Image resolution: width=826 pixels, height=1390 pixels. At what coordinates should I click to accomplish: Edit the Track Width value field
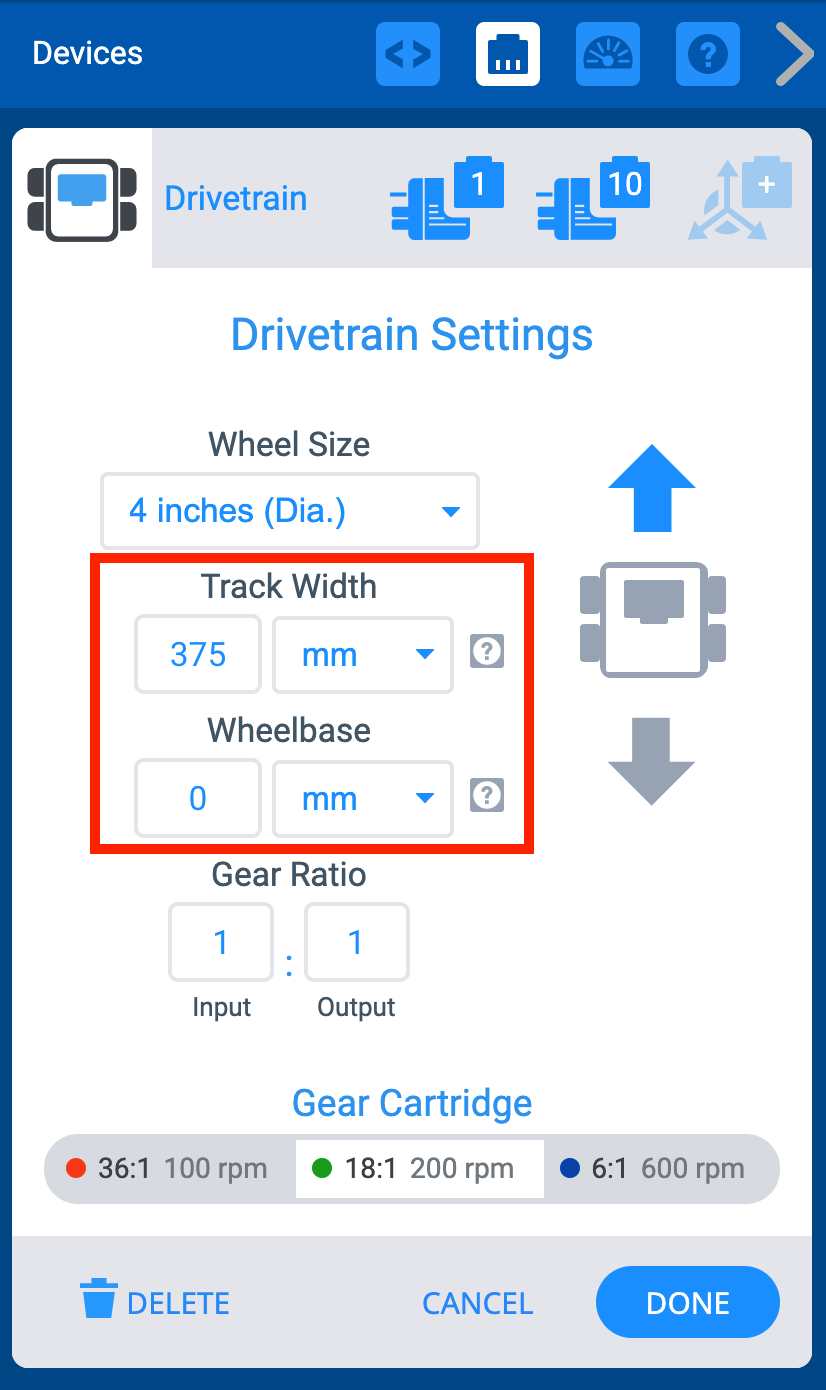pos(198,655)
